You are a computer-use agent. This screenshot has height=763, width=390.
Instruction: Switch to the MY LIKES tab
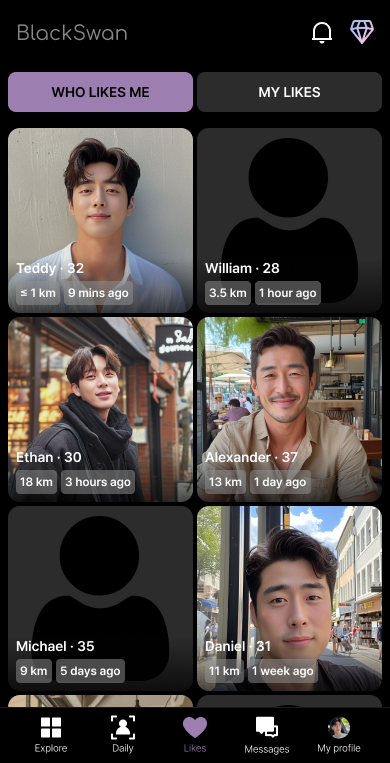[x=289, y=92]
